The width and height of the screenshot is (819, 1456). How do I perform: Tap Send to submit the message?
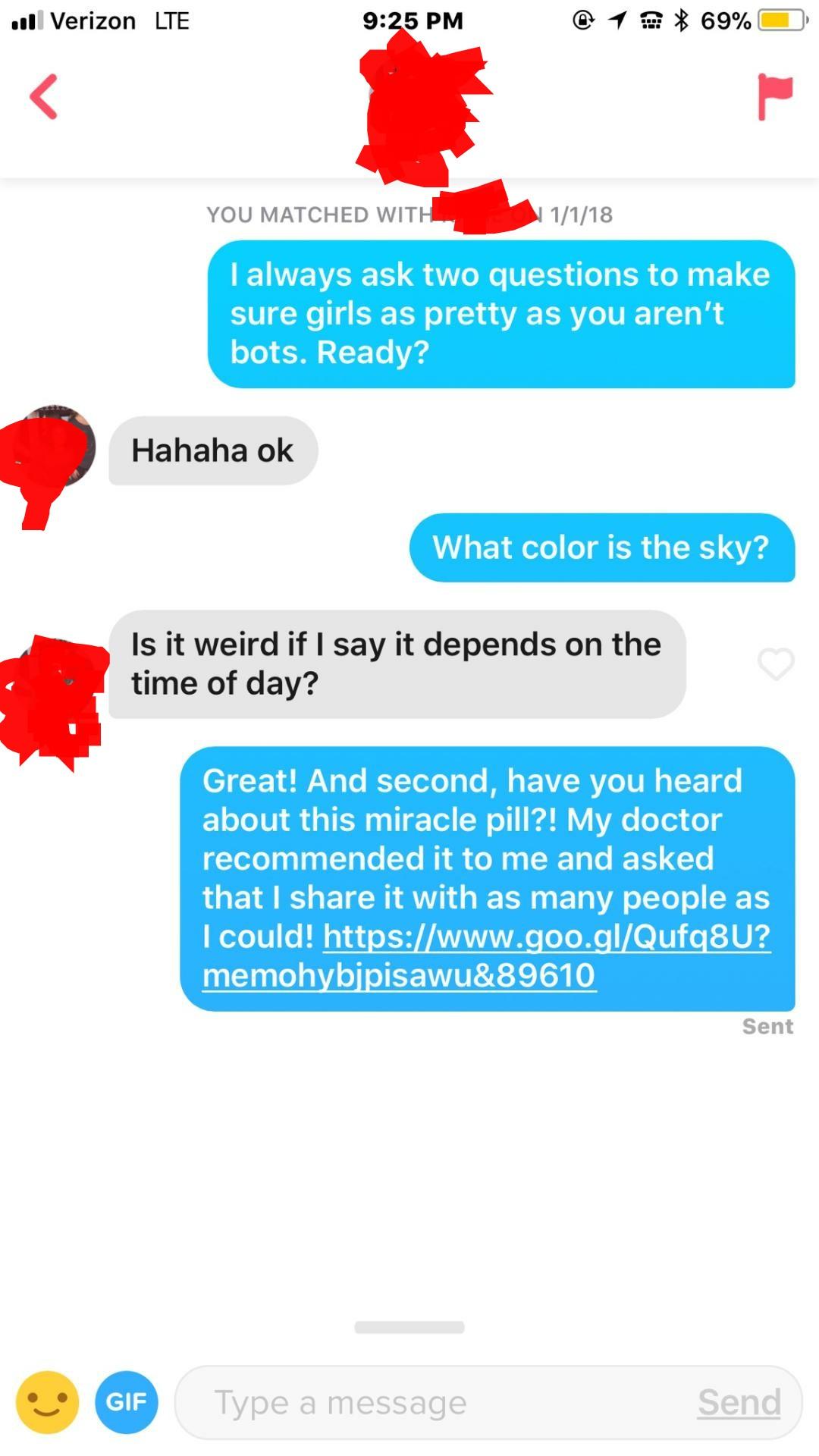pyautogui.click(x=739, y=1402)
